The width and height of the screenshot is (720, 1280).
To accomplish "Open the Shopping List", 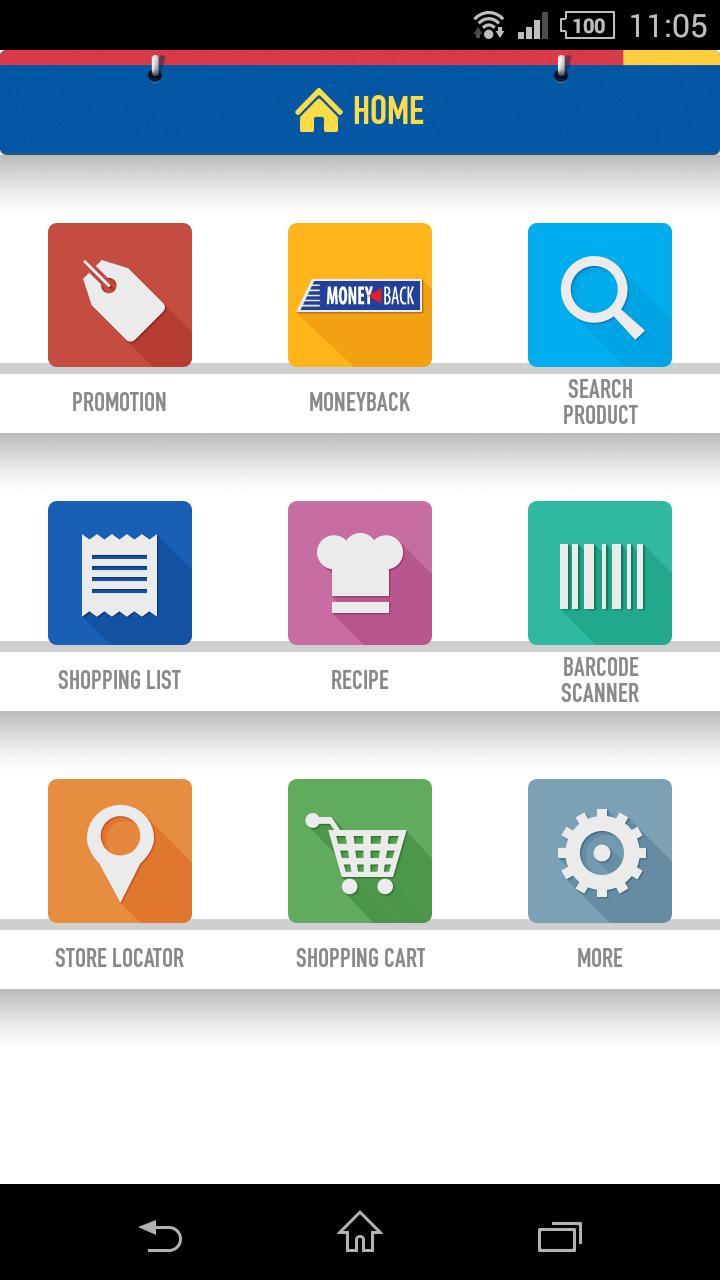I will pos(120,573).
